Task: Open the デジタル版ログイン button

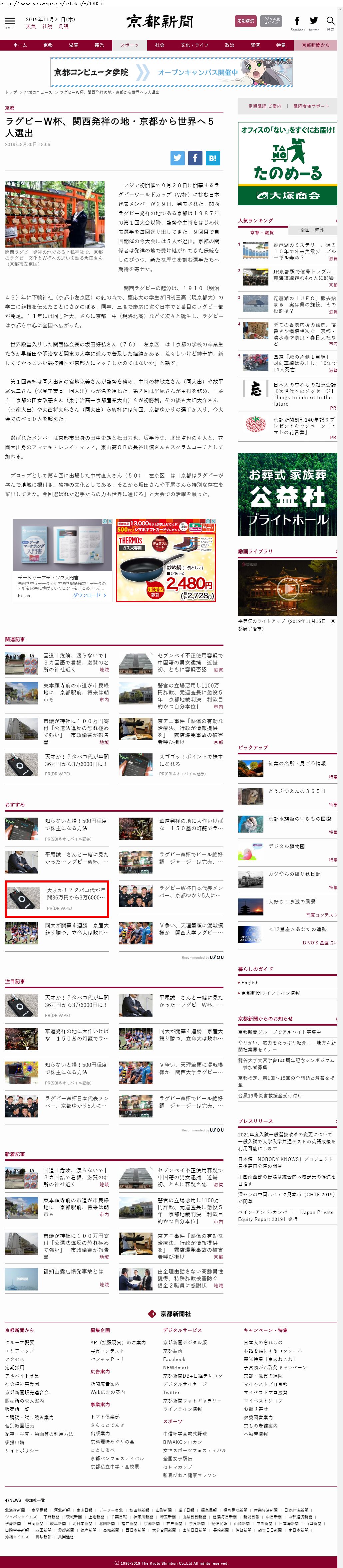Action: (x=270, y=21)
